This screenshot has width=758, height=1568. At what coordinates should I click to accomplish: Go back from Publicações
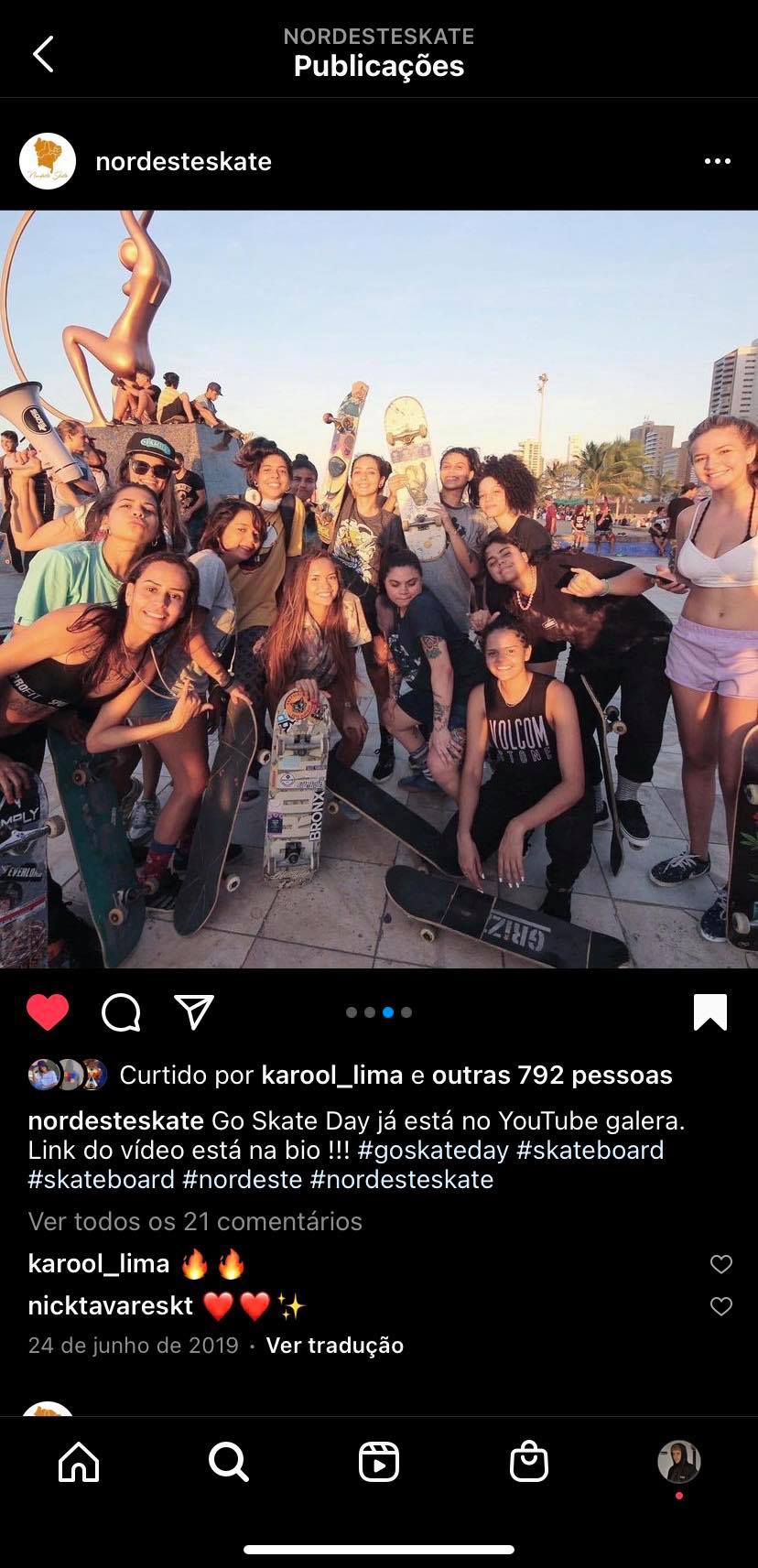tap(43, 54)
